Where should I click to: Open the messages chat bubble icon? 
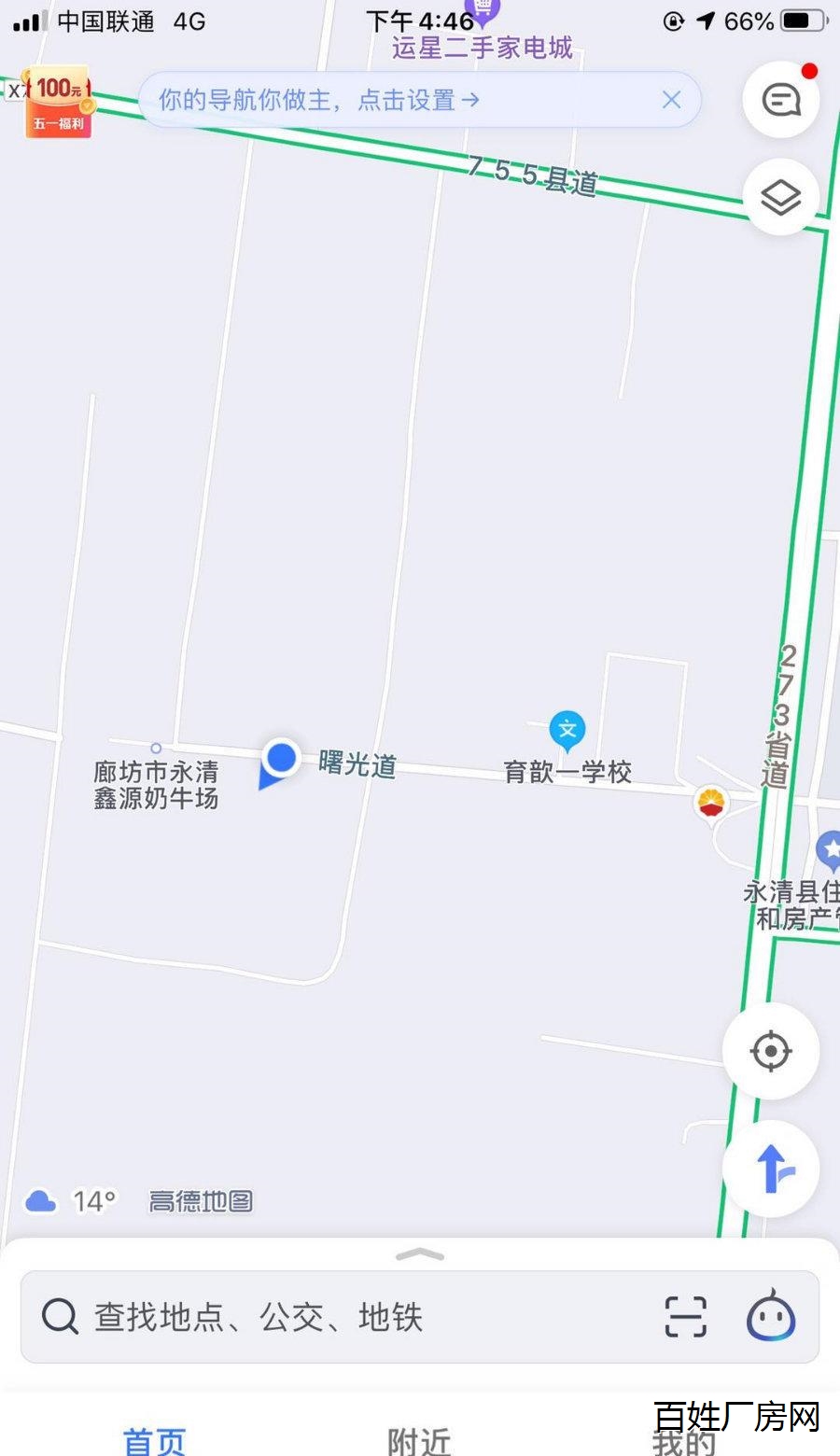pos(780,99)
